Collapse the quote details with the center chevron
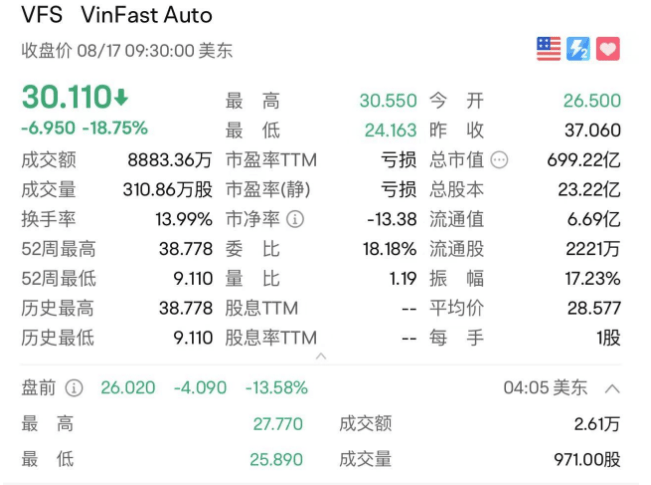Image resolution: width=651 pixels, height=485 pixels. 321,355
